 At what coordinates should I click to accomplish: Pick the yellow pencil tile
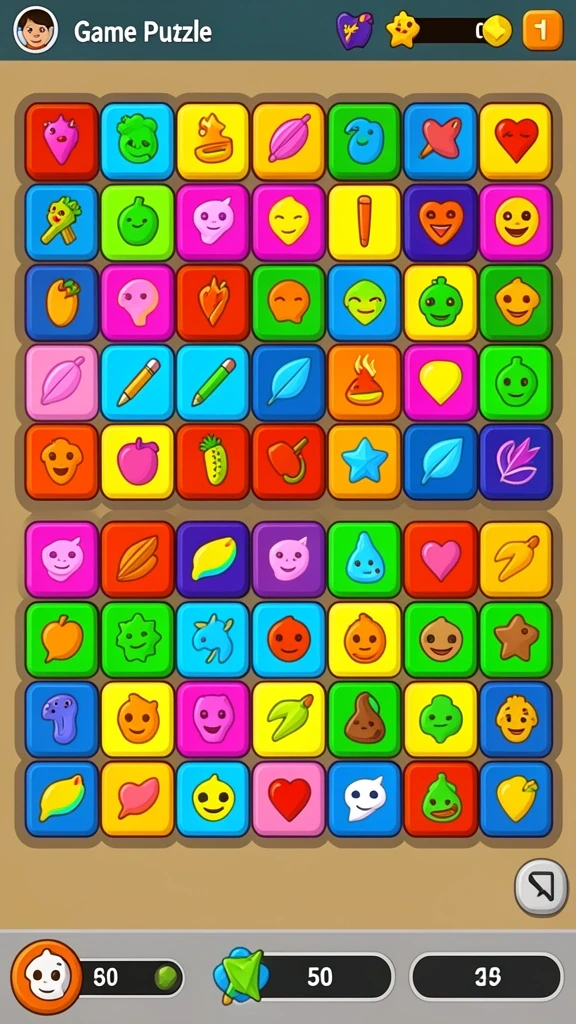pyautogui.click(x=137, y=382)
